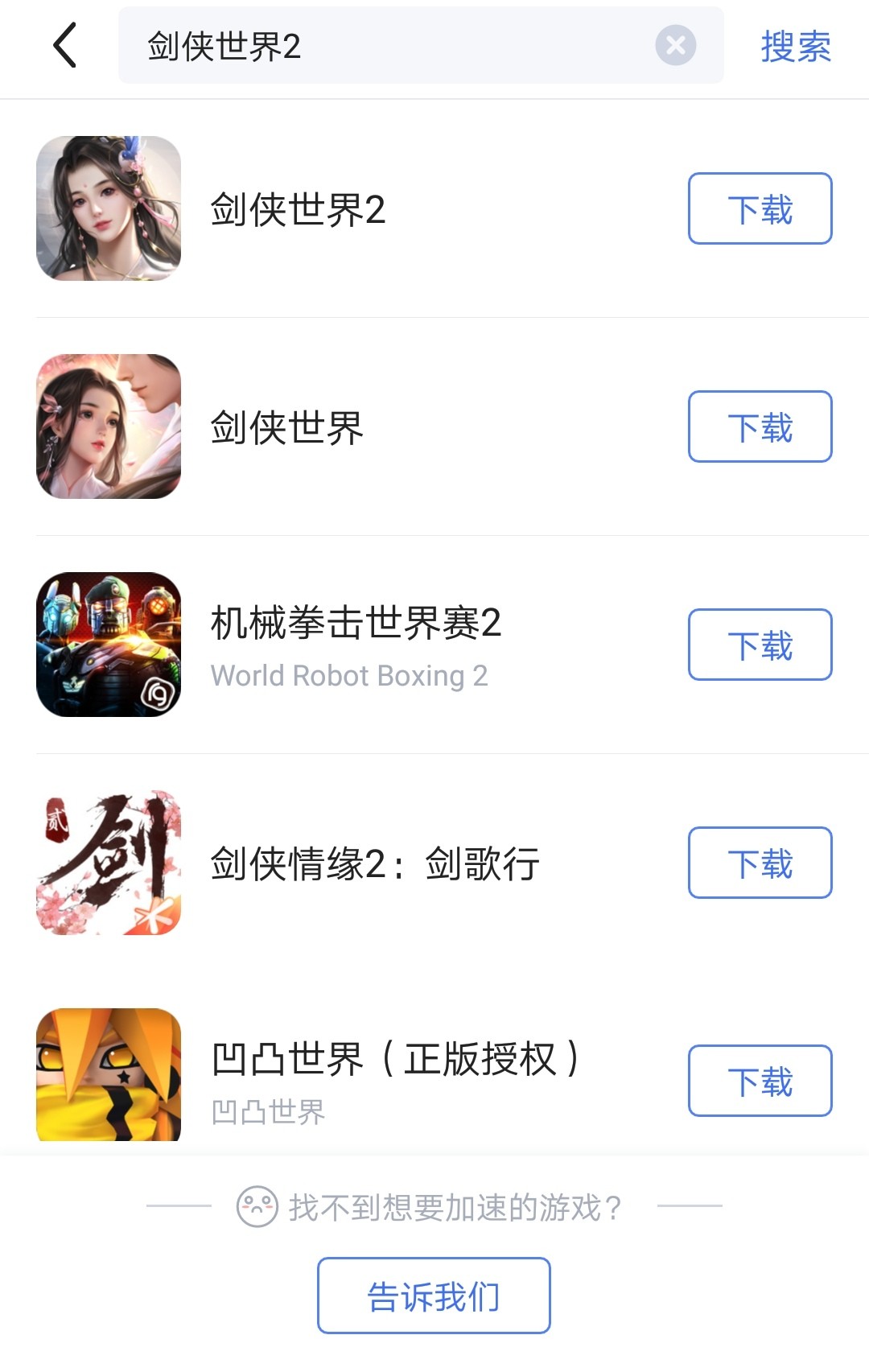Download 剑侠世界
Viewport: 869px width, 1372px height.
pyautogui.click(x=760, y=427)
